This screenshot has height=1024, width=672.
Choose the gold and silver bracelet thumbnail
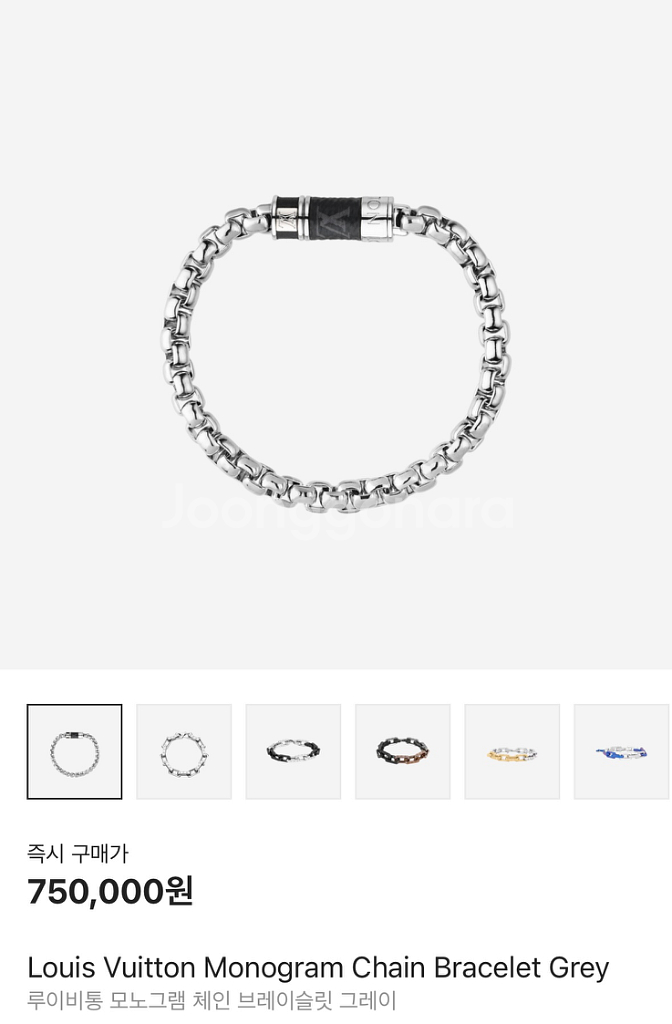pos(512,752)
